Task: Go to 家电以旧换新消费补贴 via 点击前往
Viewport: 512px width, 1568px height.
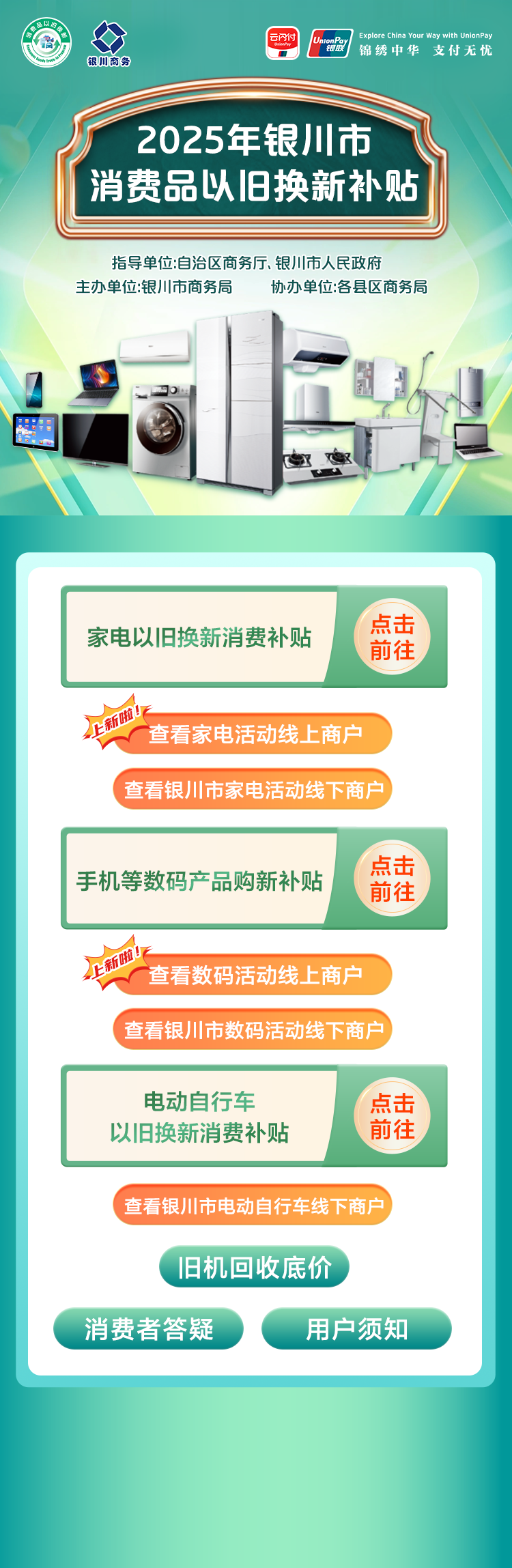Action: [x=392, y=637]
